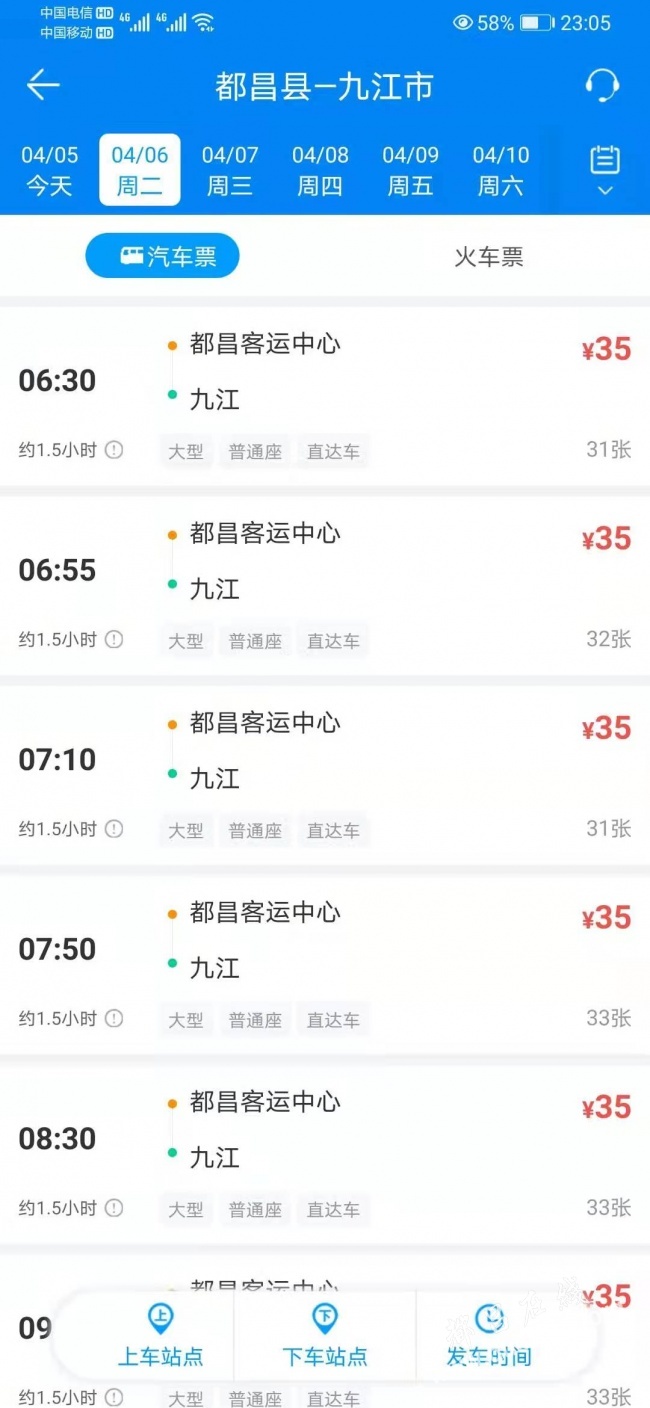Image resolution: width=650 pixels, height=1408 pixels.
Task: Filter by 下车站点
Action: (x=325, y=1336)
